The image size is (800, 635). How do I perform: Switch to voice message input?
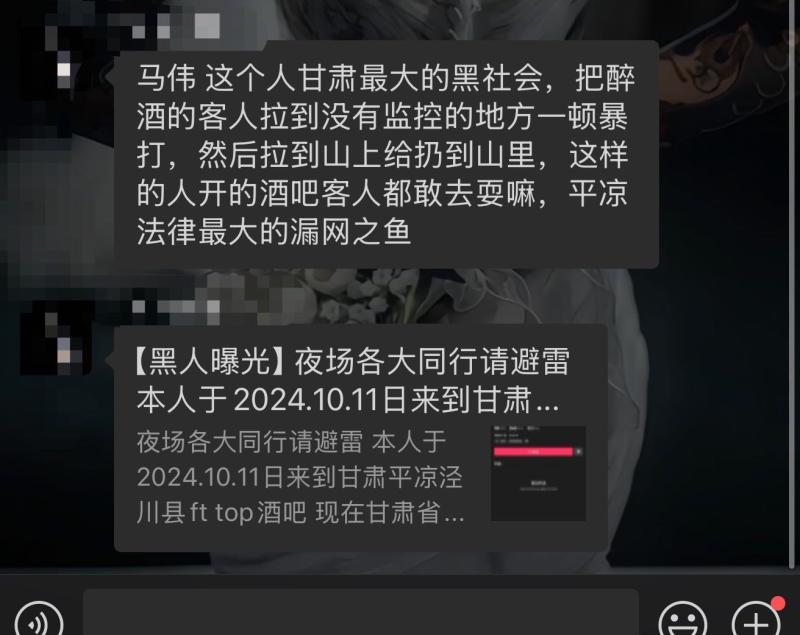coord(38,620)
